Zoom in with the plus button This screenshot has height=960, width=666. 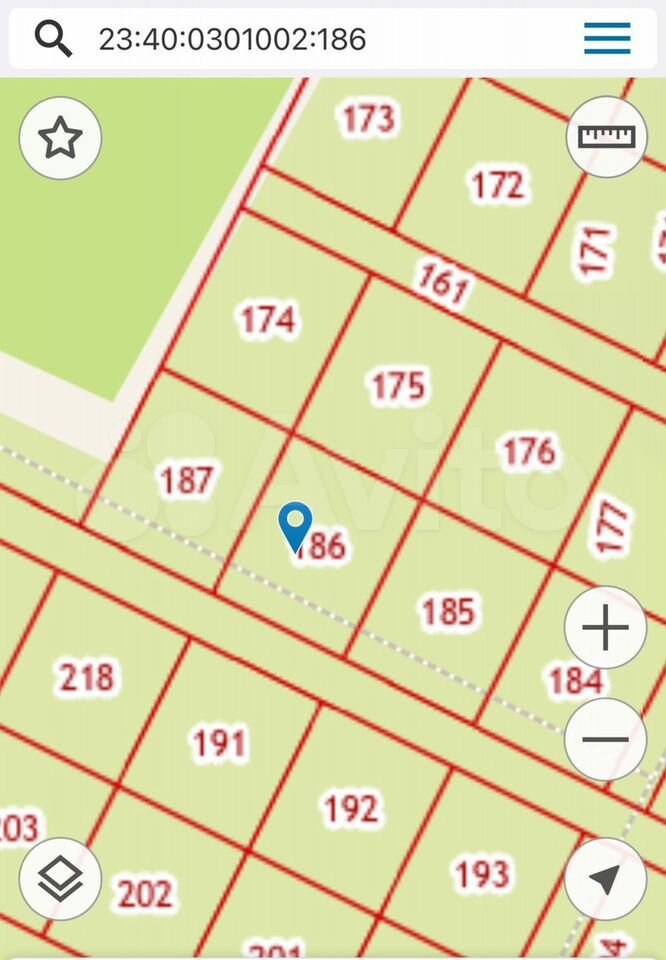[x=605, y=628]
